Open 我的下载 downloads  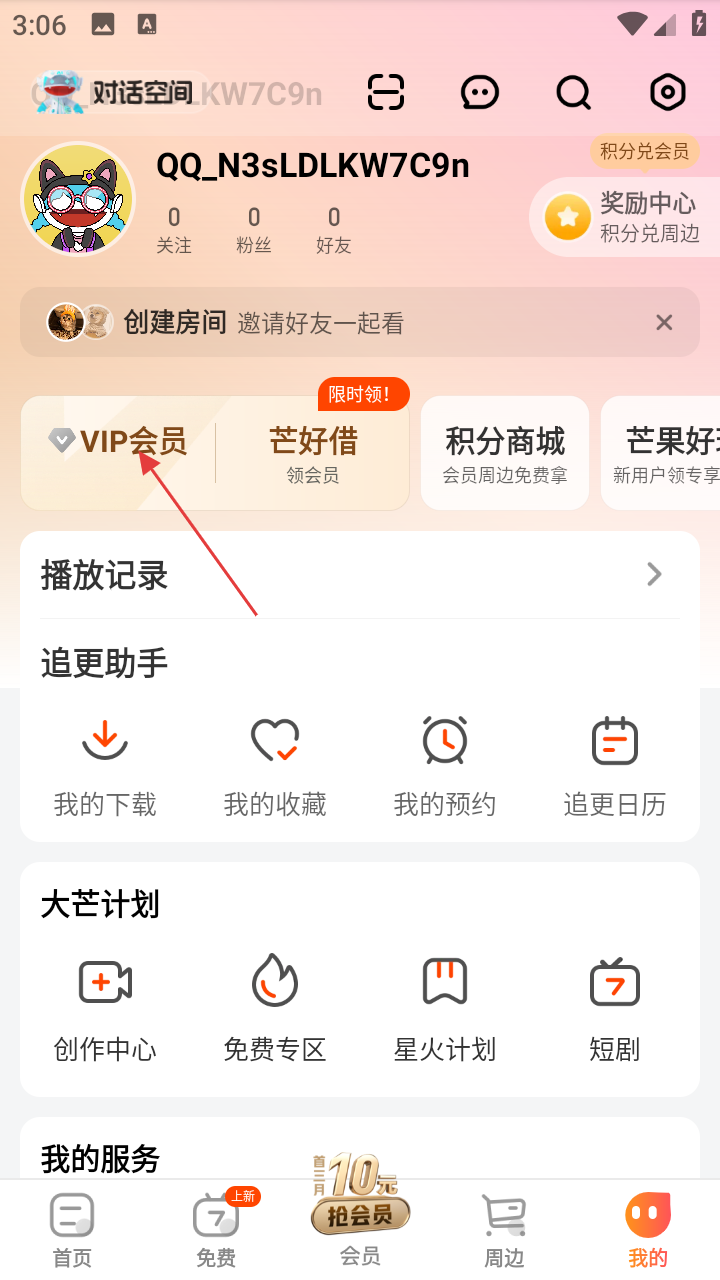tap(105, 766)
